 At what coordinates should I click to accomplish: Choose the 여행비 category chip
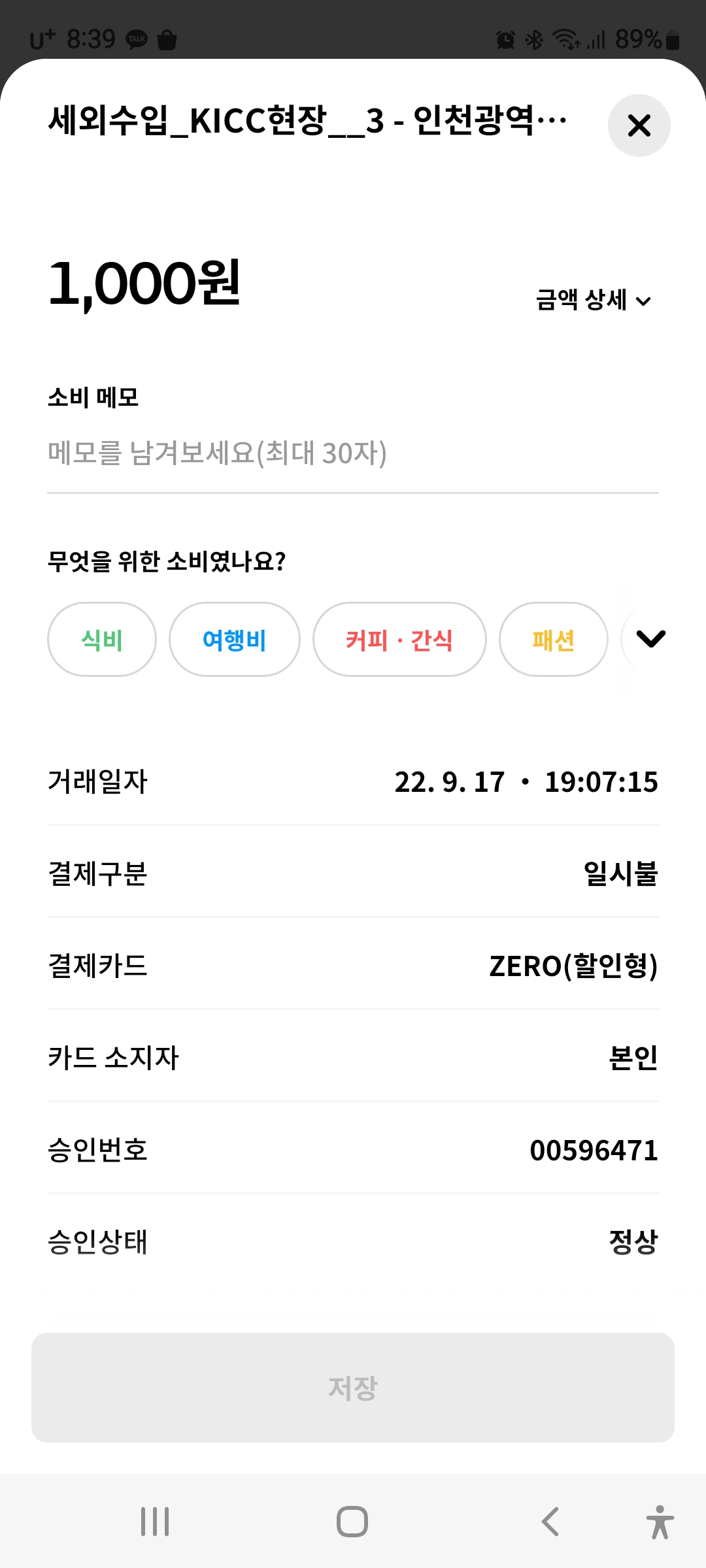235,640
